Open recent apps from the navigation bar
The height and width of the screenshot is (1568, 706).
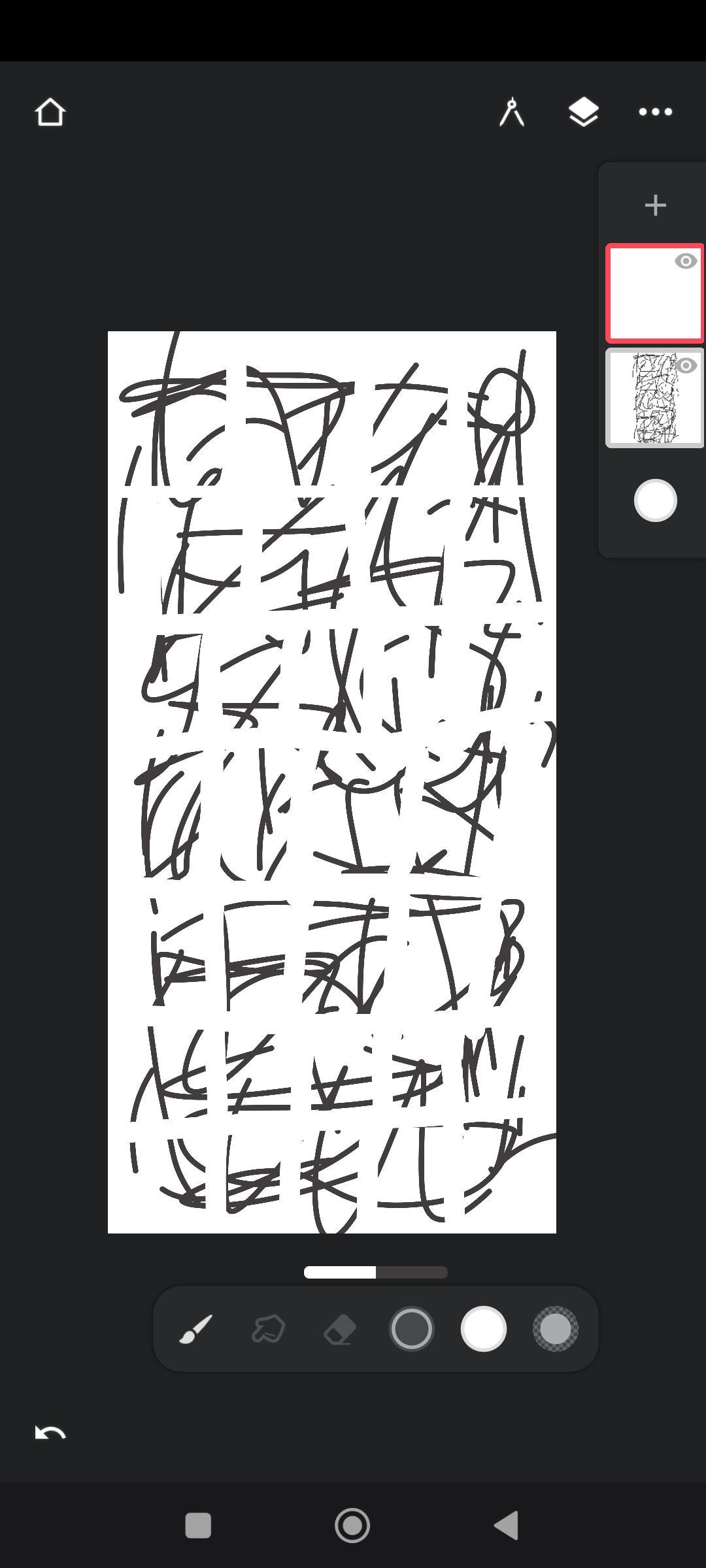tap(198, 1526)
